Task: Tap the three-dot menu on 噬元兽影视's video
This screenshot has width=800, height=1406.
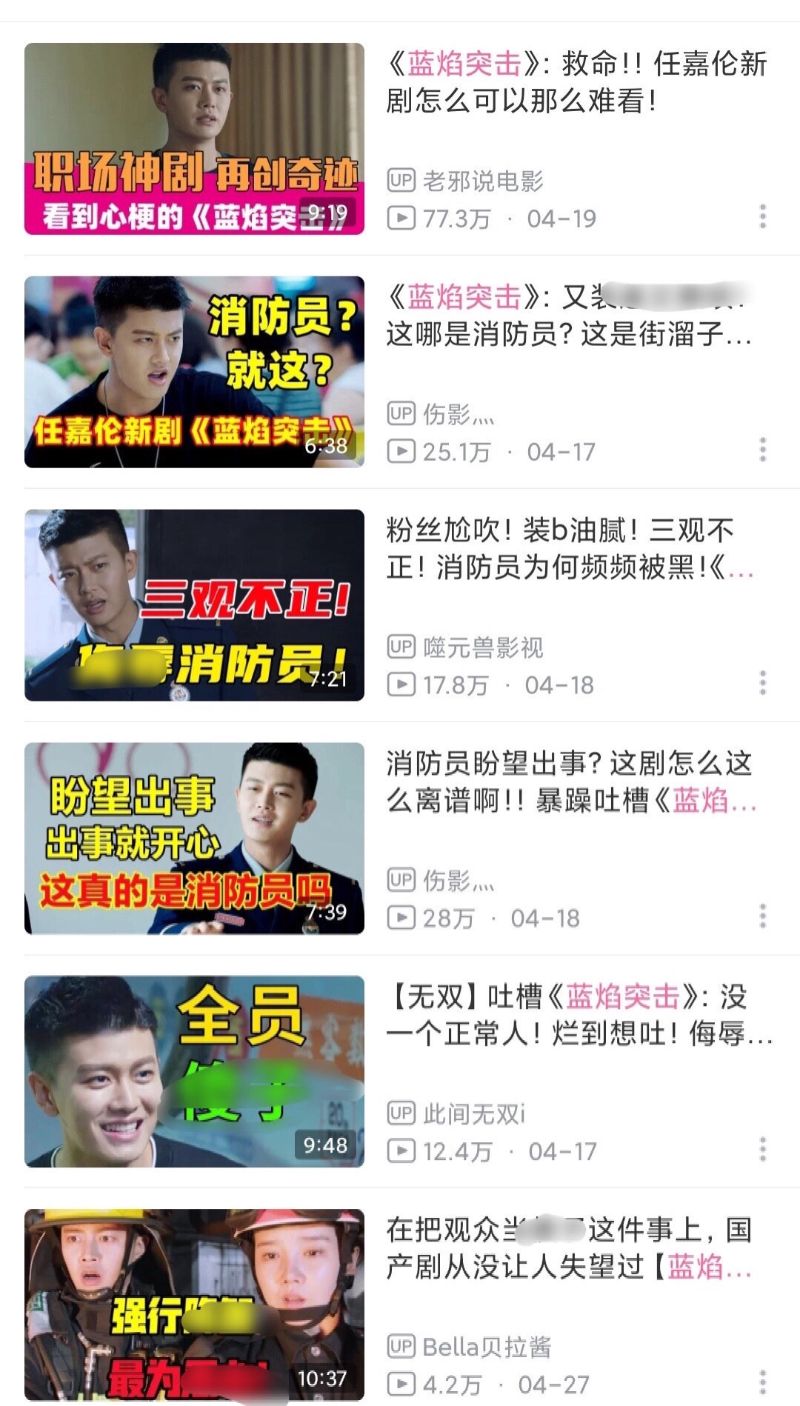Action: (763, 683)
